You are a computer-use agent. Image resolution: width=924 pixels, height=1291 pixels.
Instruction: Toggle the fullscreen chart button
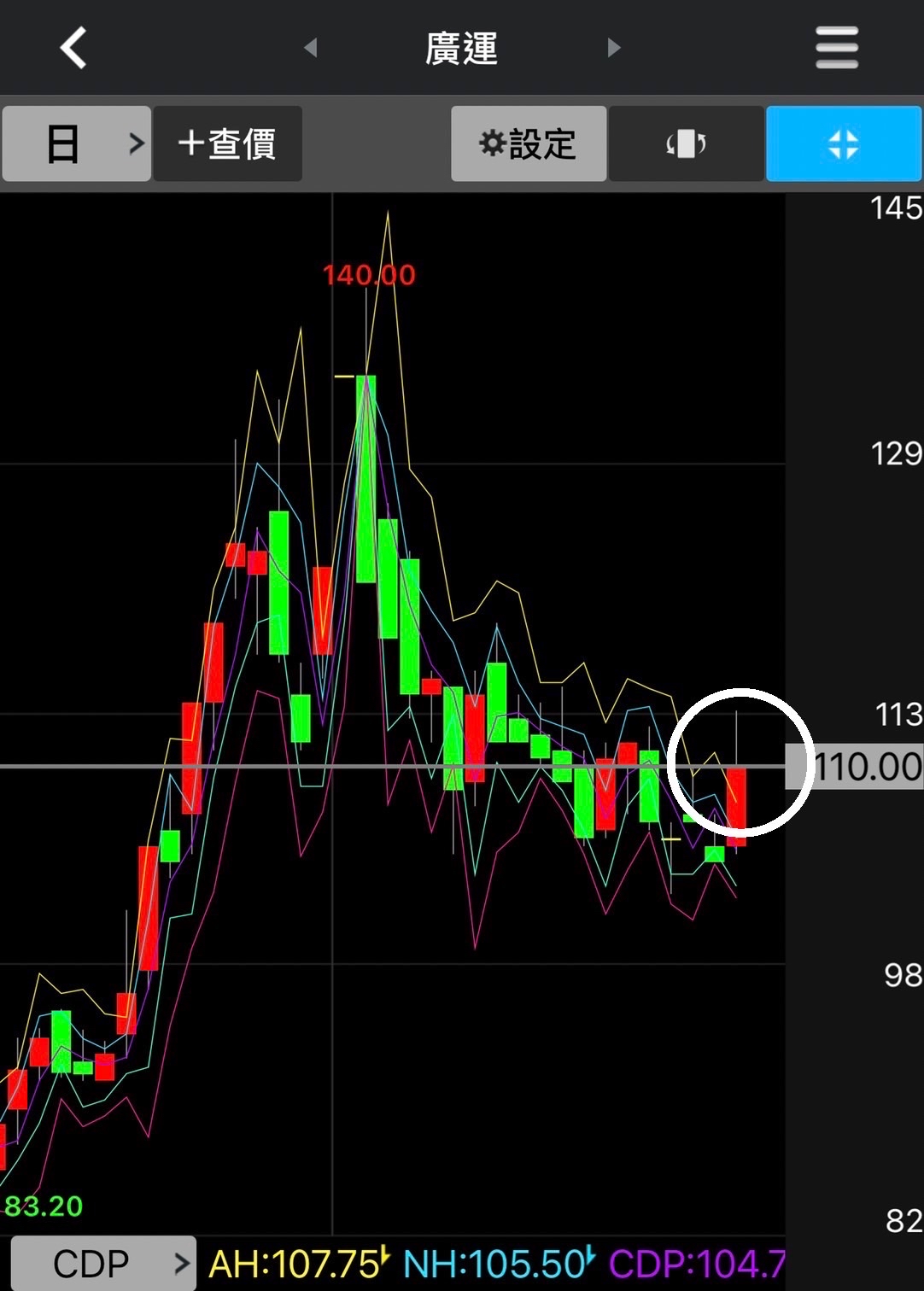[x=843, y=143]
